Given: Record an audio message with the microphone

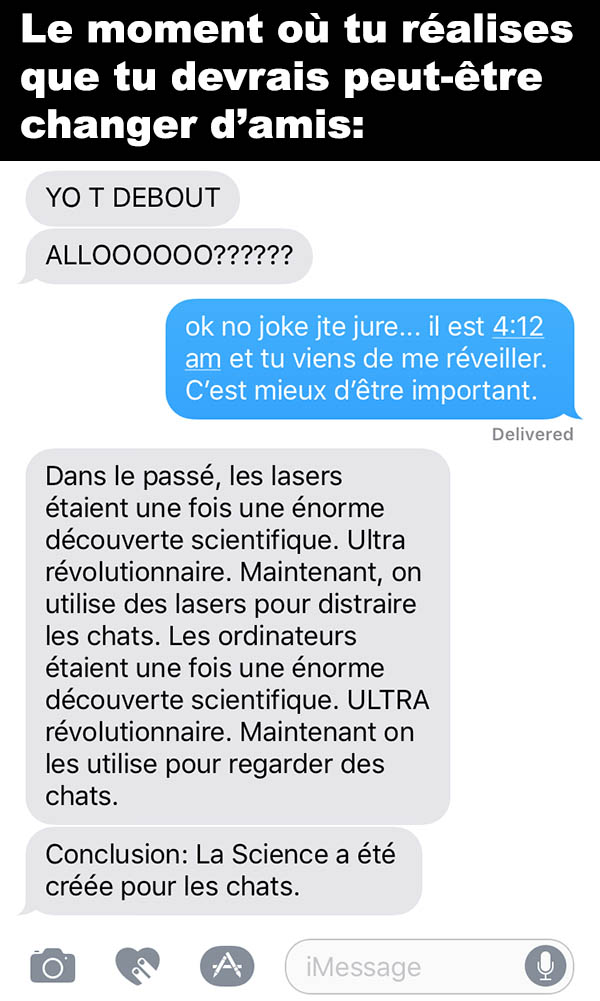Looking at the screenshot, I should (x=546, y=967).
